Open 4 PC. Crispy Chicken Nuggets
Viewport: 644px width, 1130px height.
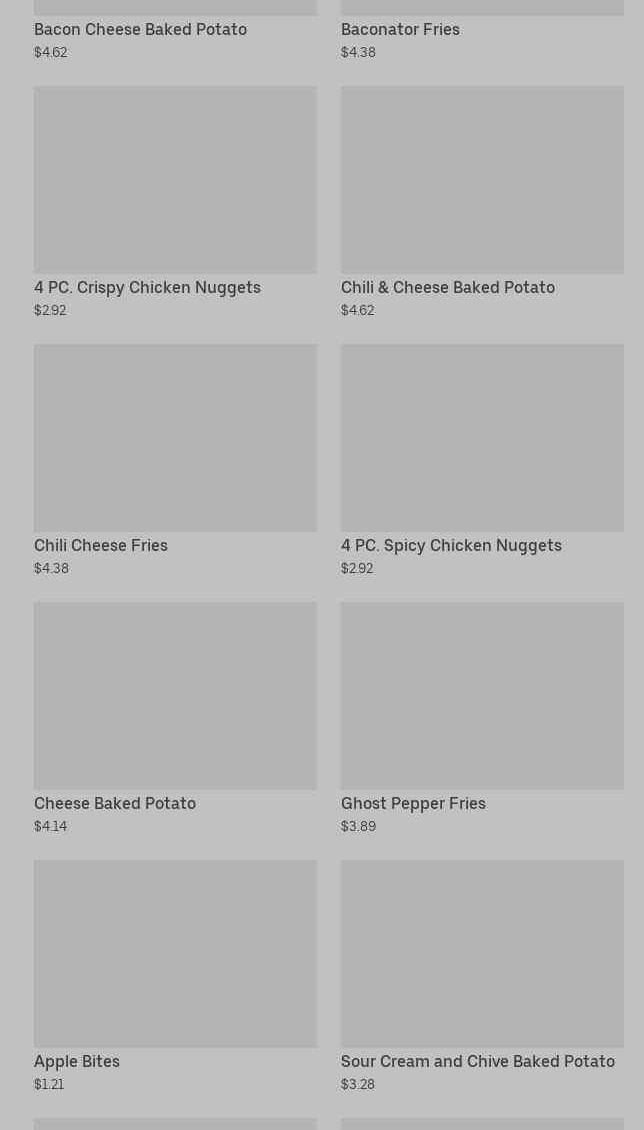175,203
